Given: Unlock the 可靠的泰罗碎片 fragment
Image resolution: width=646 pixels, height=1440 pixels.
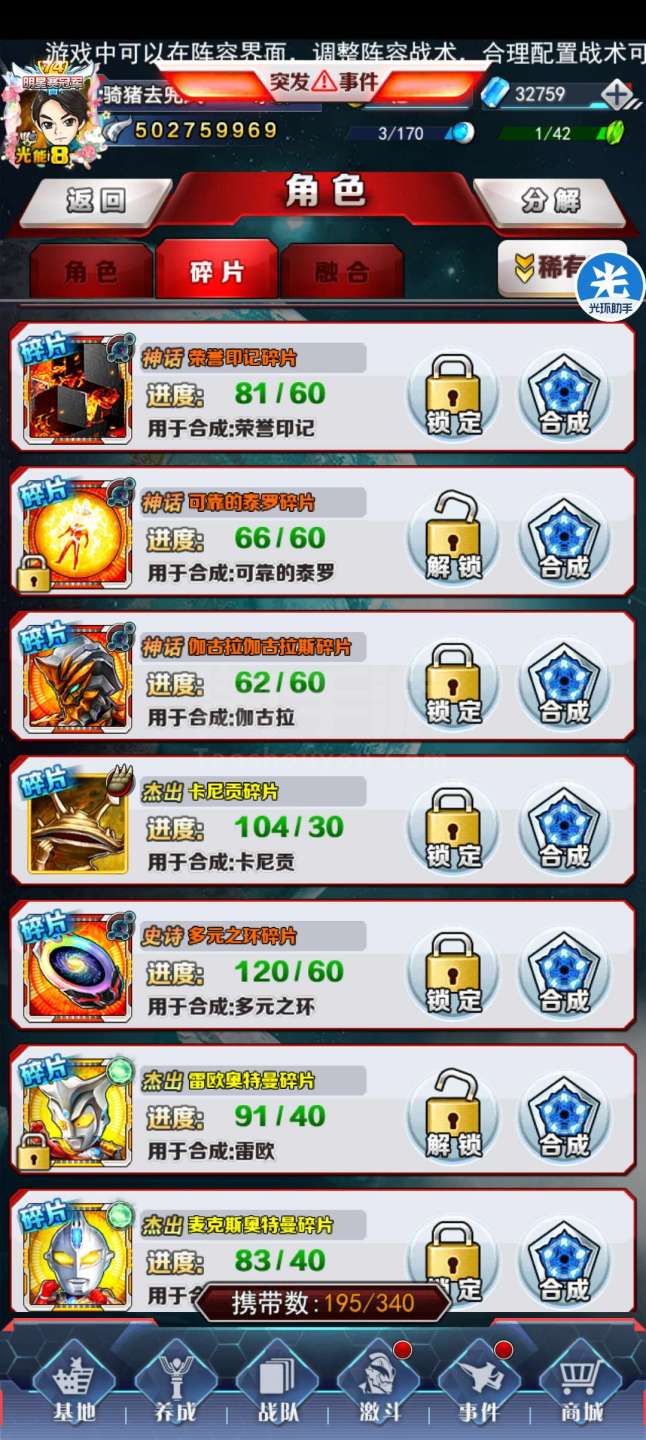Looking at the screenshot, I should (453, 539).
